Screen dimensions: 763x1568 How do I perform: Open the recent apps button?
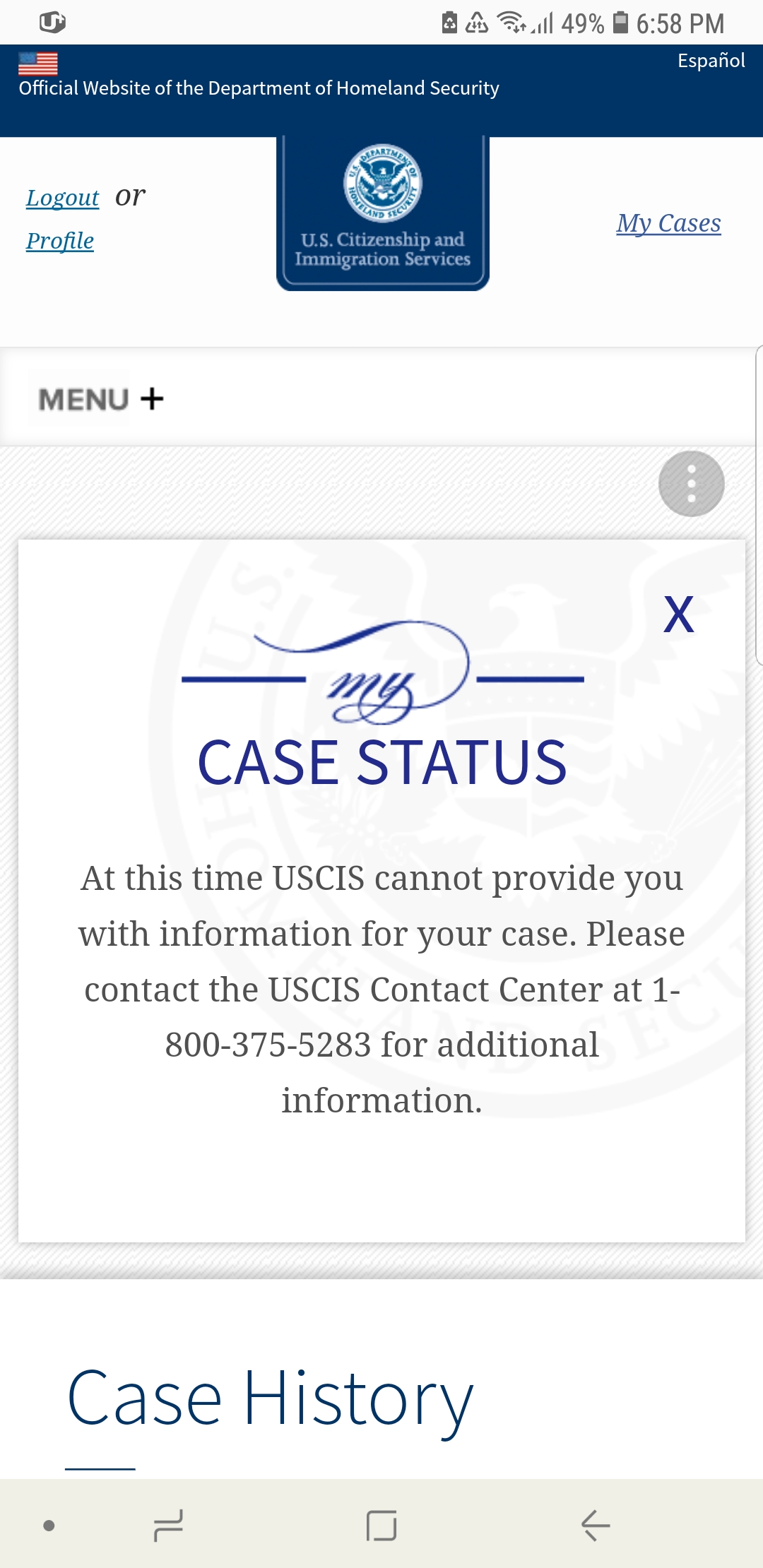[168, 1525]
